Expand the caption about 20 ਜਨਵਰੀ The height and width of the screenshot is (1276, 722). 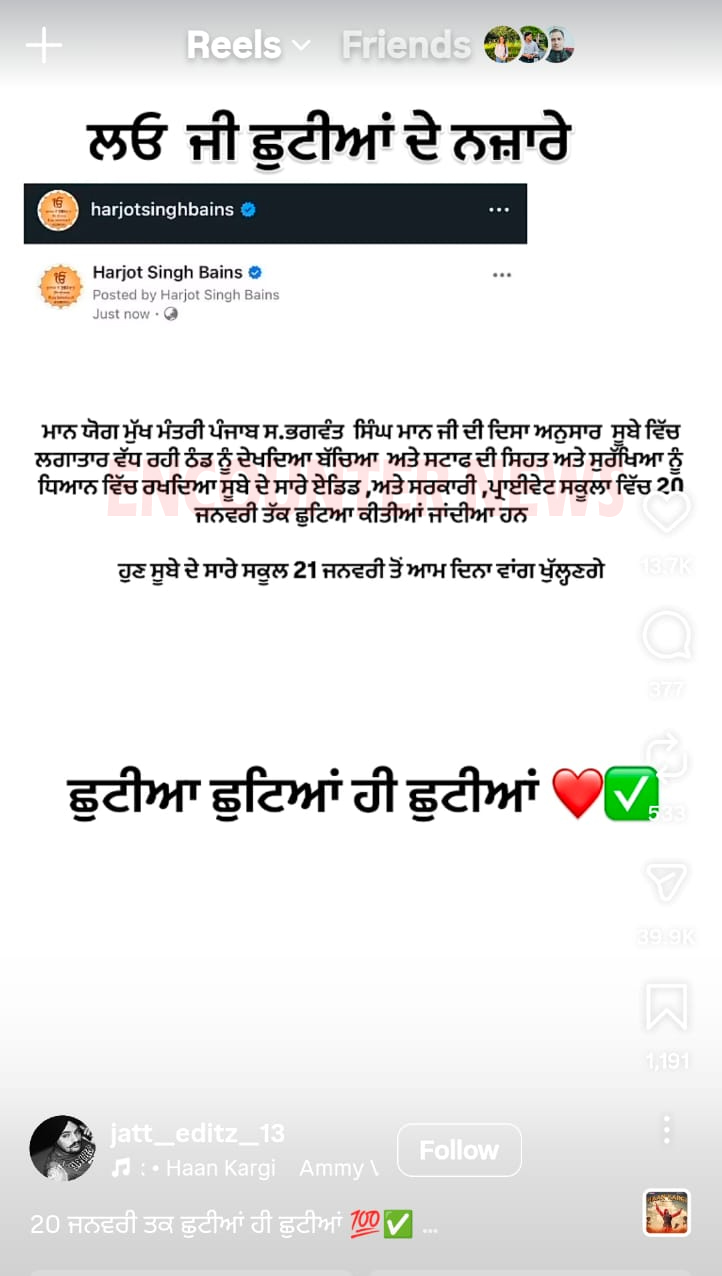[430, 1225]
